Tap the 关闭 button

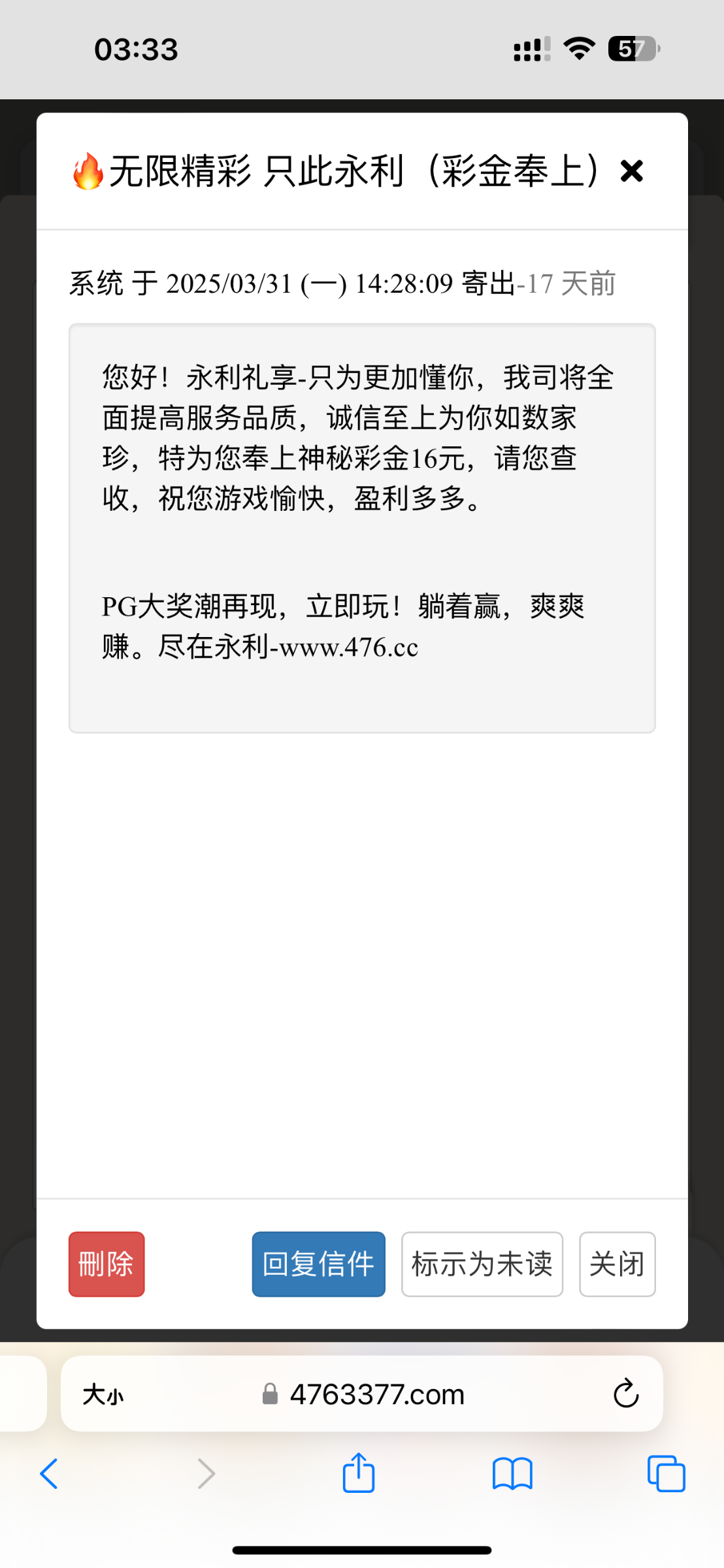pyautogui.click(x=617, y=1264)
